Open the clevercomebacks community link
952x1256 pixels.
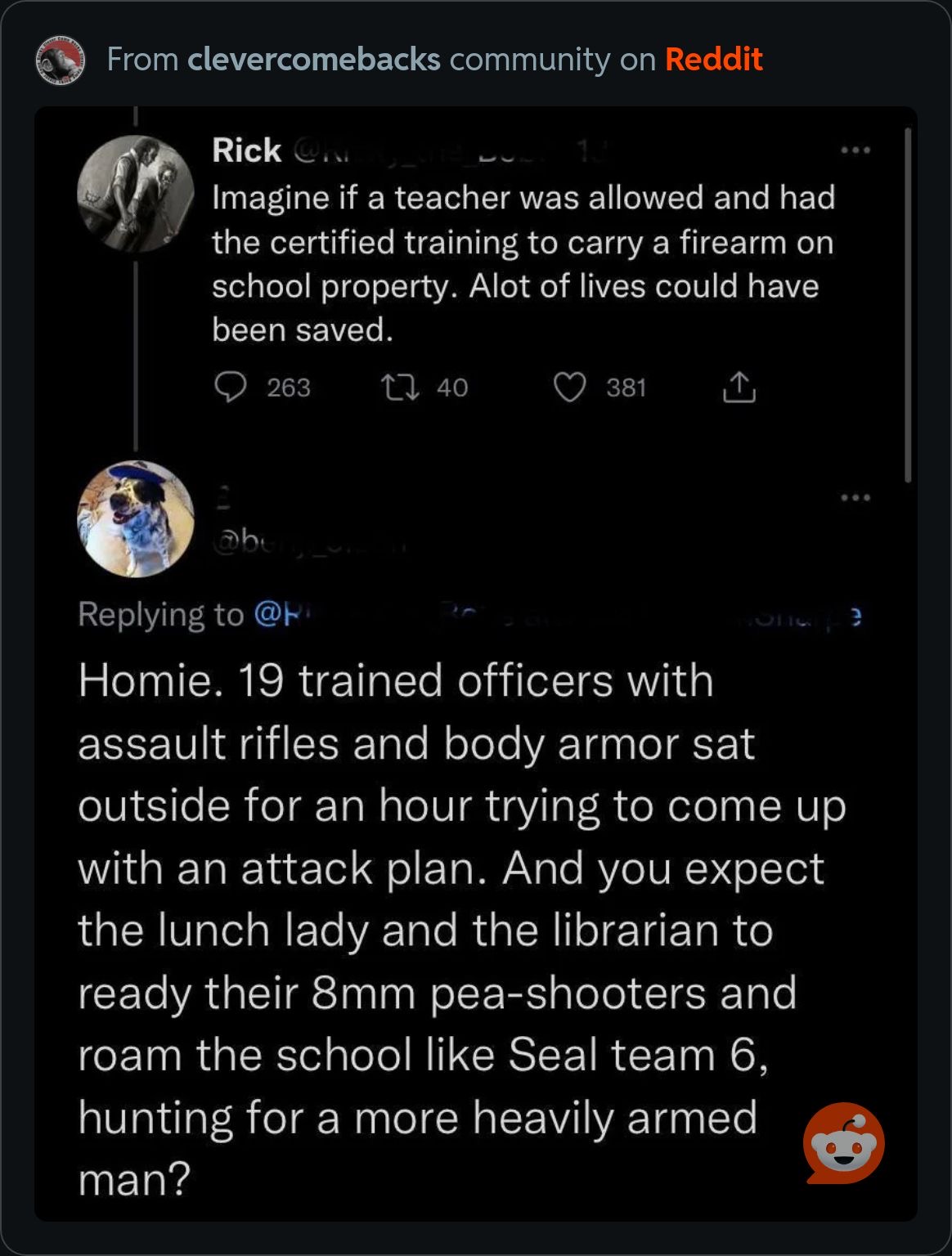point(313,60)
